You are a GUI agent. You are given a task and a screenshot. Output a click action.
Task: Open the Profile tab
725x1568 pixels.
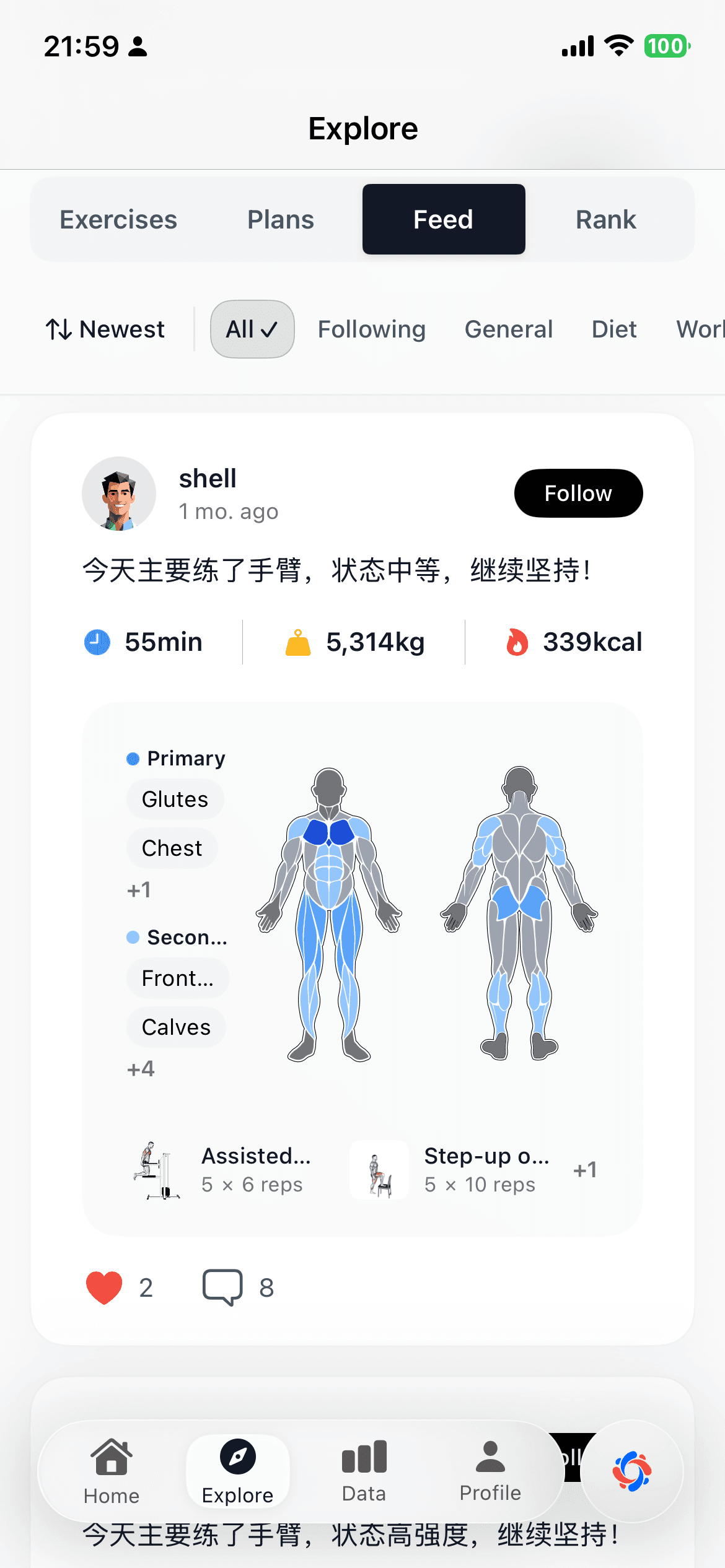point(490,1471)
